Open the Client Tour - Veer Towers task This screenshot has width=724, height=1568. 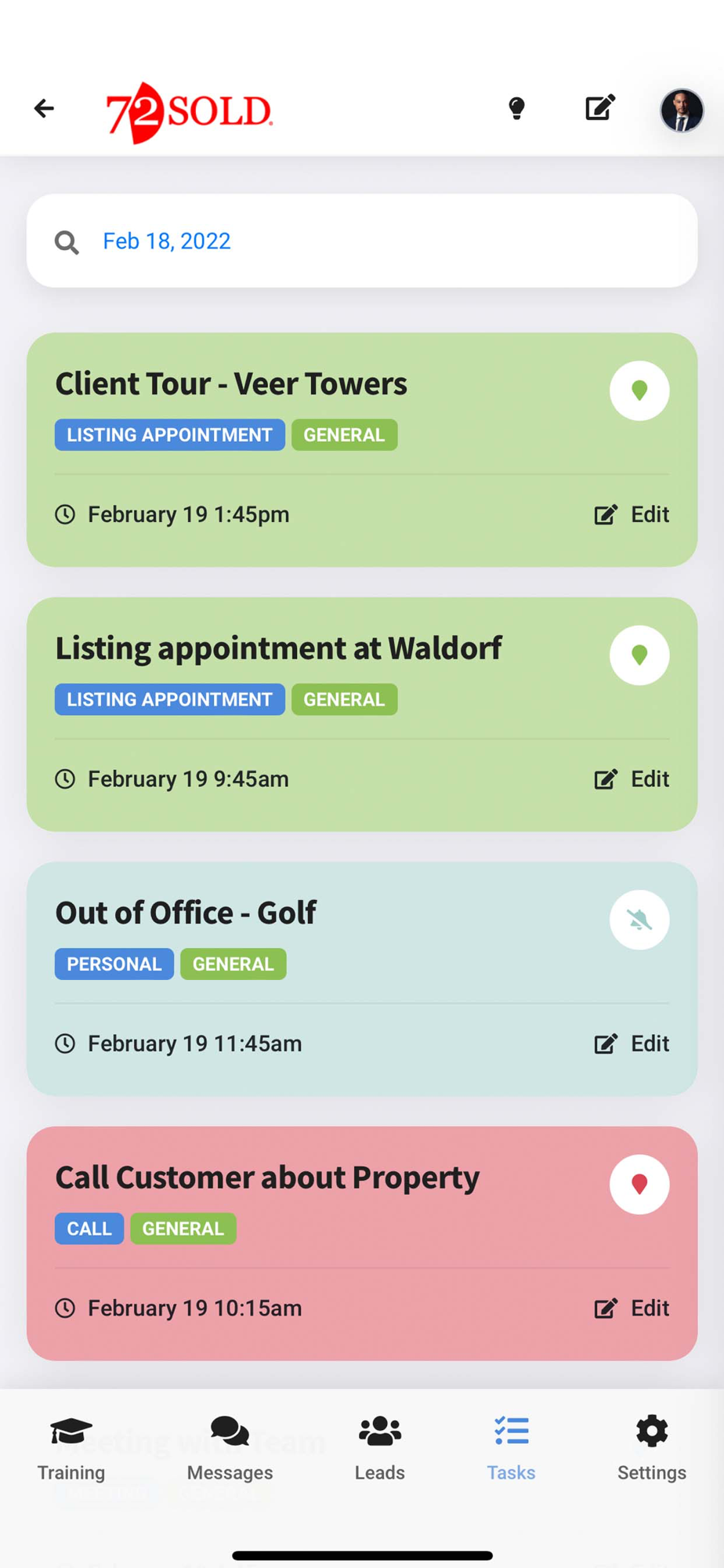(231, 383)
